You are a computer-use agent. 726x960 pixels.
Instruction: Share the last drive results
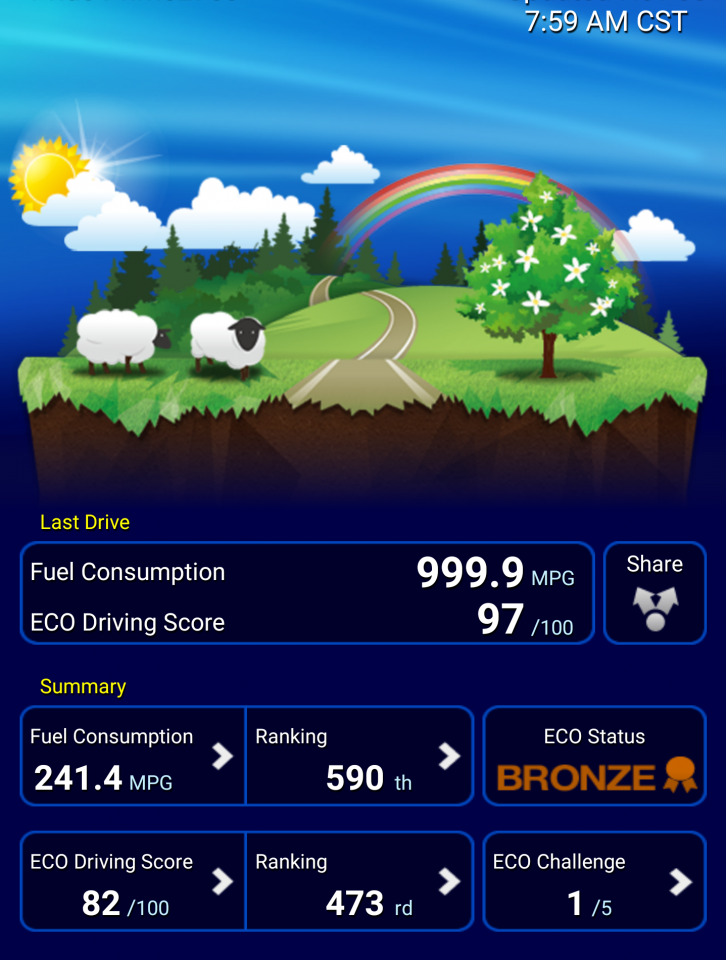click(x=655, y=593)
